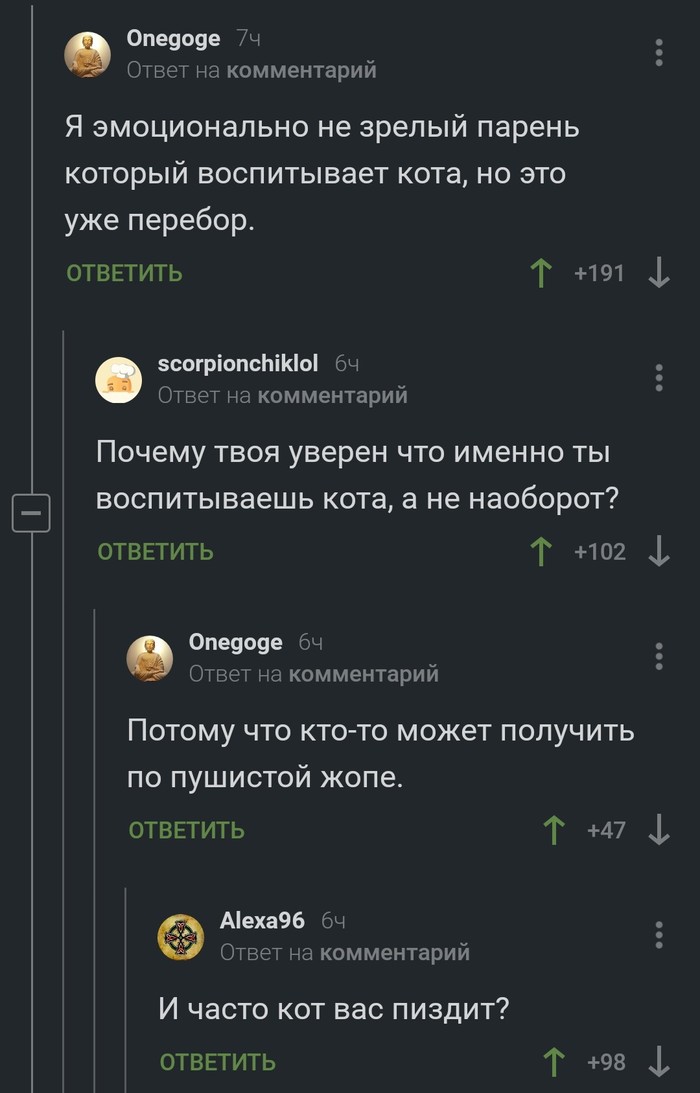The image size is (700, 1093).
Task: Downvote Alexa96's comment
Action: pyautogui.click(x=658, y=1062)
